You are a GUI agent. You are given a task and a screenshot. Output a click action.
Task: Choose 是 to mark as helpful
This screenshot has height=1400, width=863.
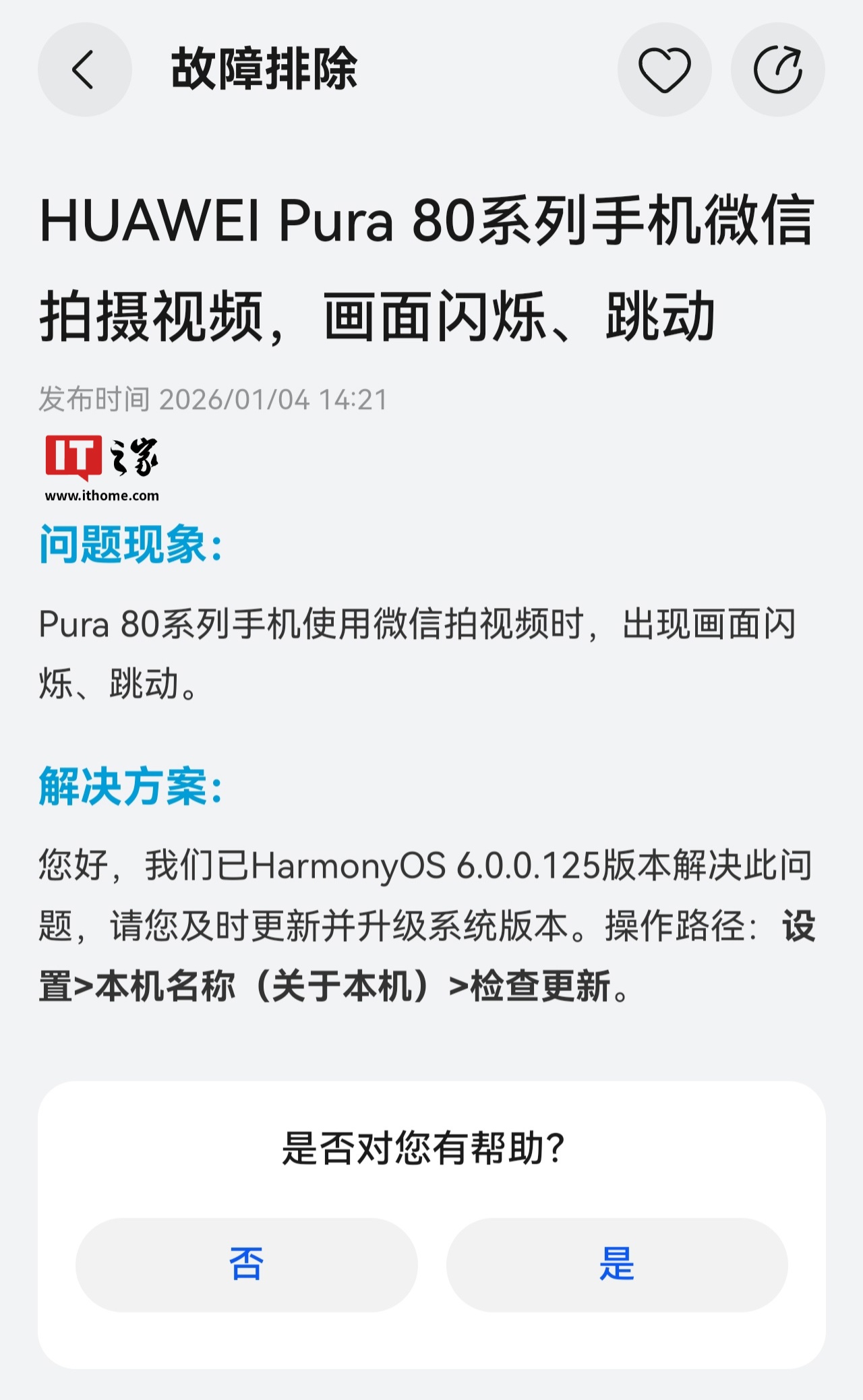(617, 1264)
